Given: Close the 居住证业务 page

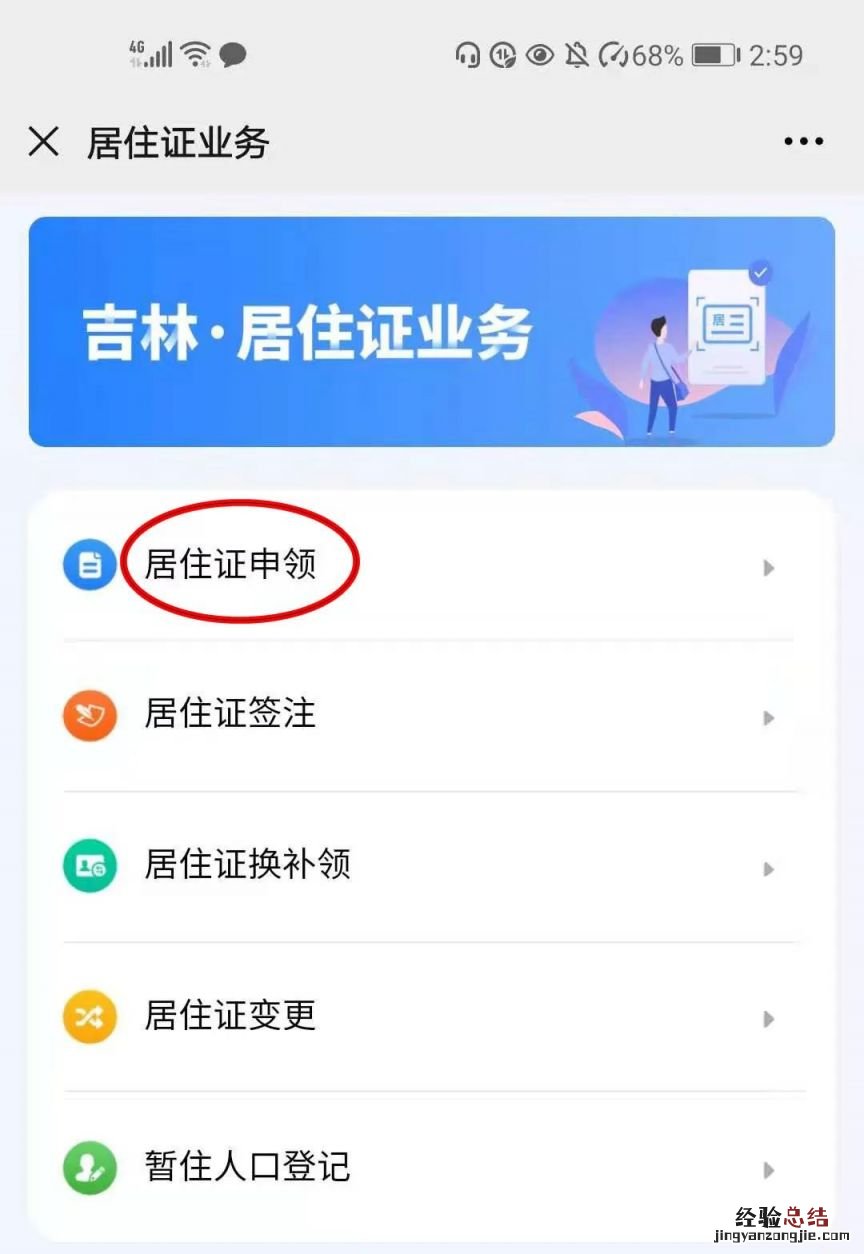Looking at the screenshot, I should pyautogui.click(x=44, y=142).
